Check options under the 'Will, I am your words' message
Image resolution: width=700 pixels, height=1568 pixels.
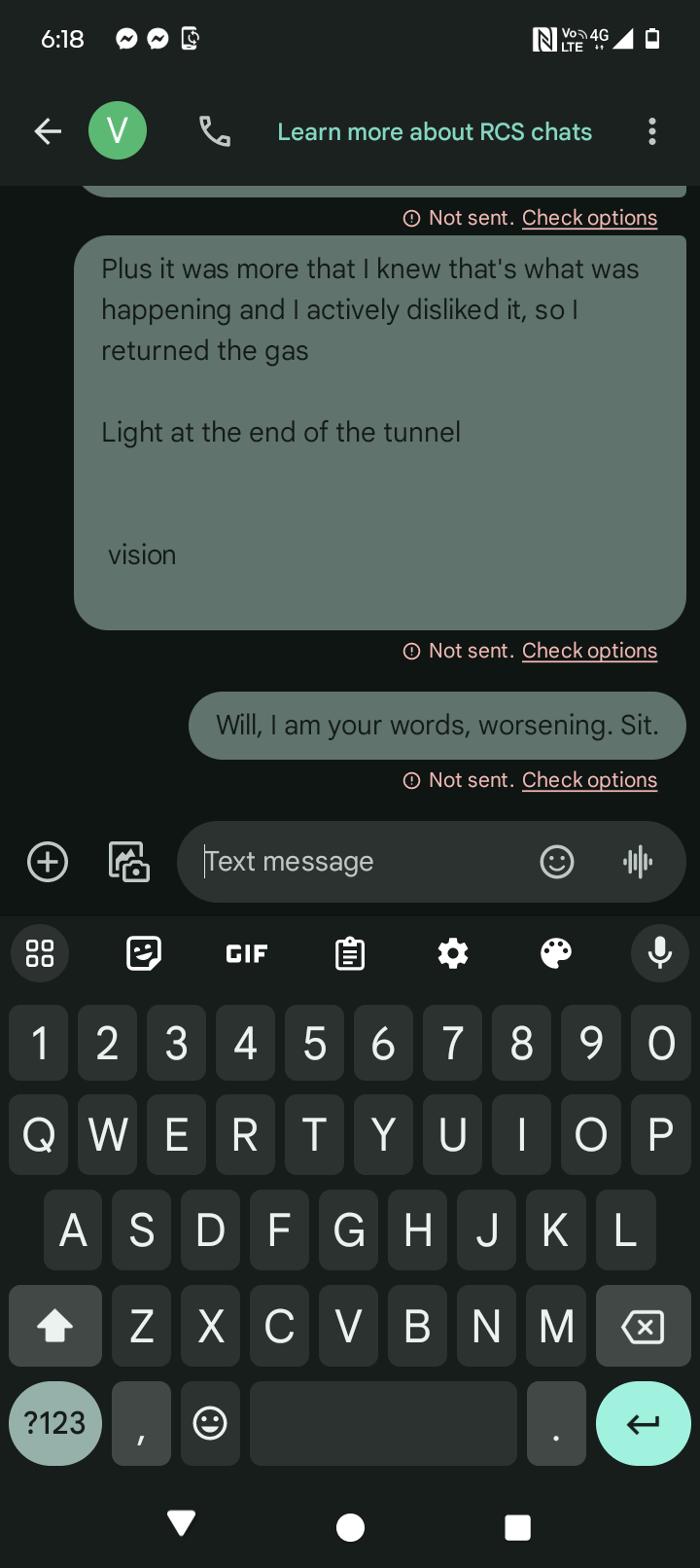[x=589, y=780]
